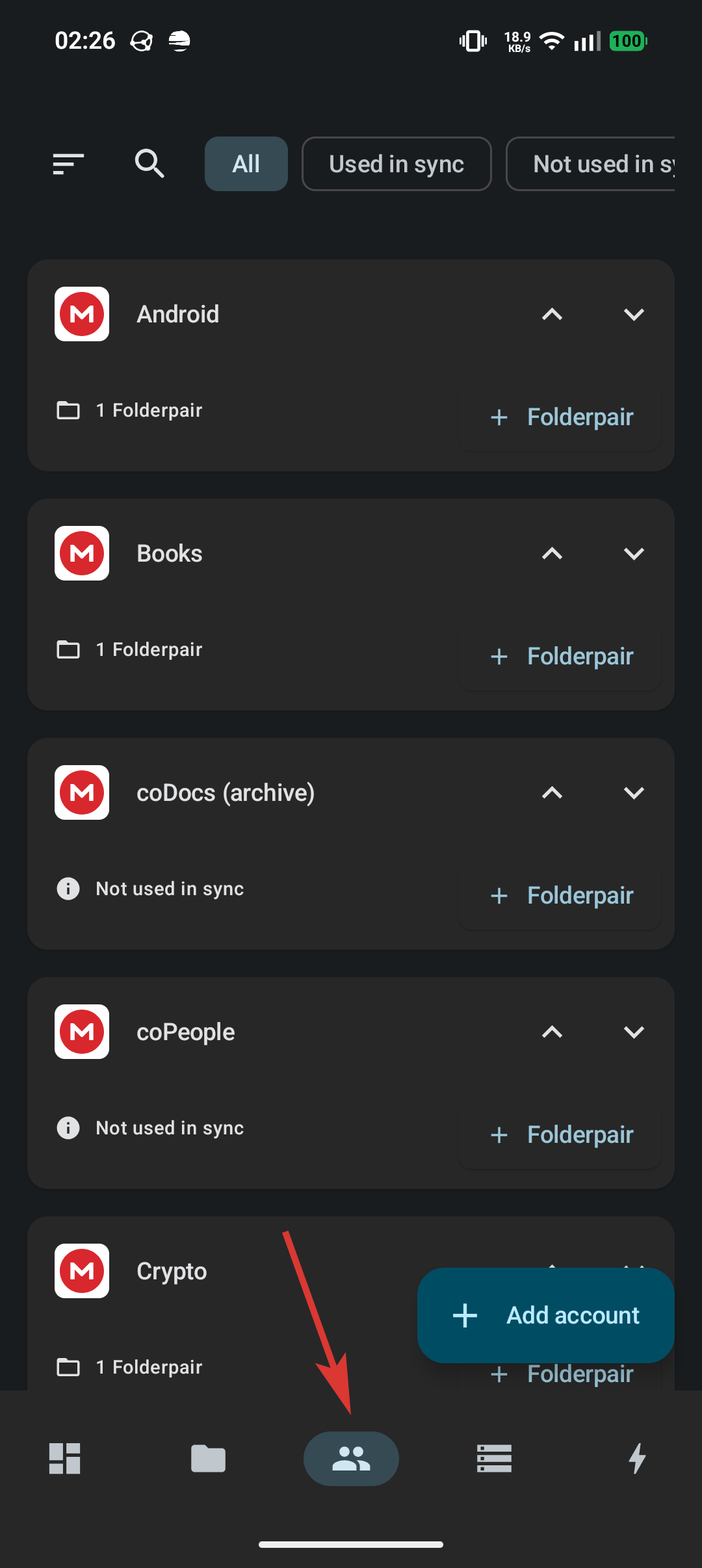This screenshot has width=702, height=1568.
Task: Filter by Used in sync
Action: 396,164
